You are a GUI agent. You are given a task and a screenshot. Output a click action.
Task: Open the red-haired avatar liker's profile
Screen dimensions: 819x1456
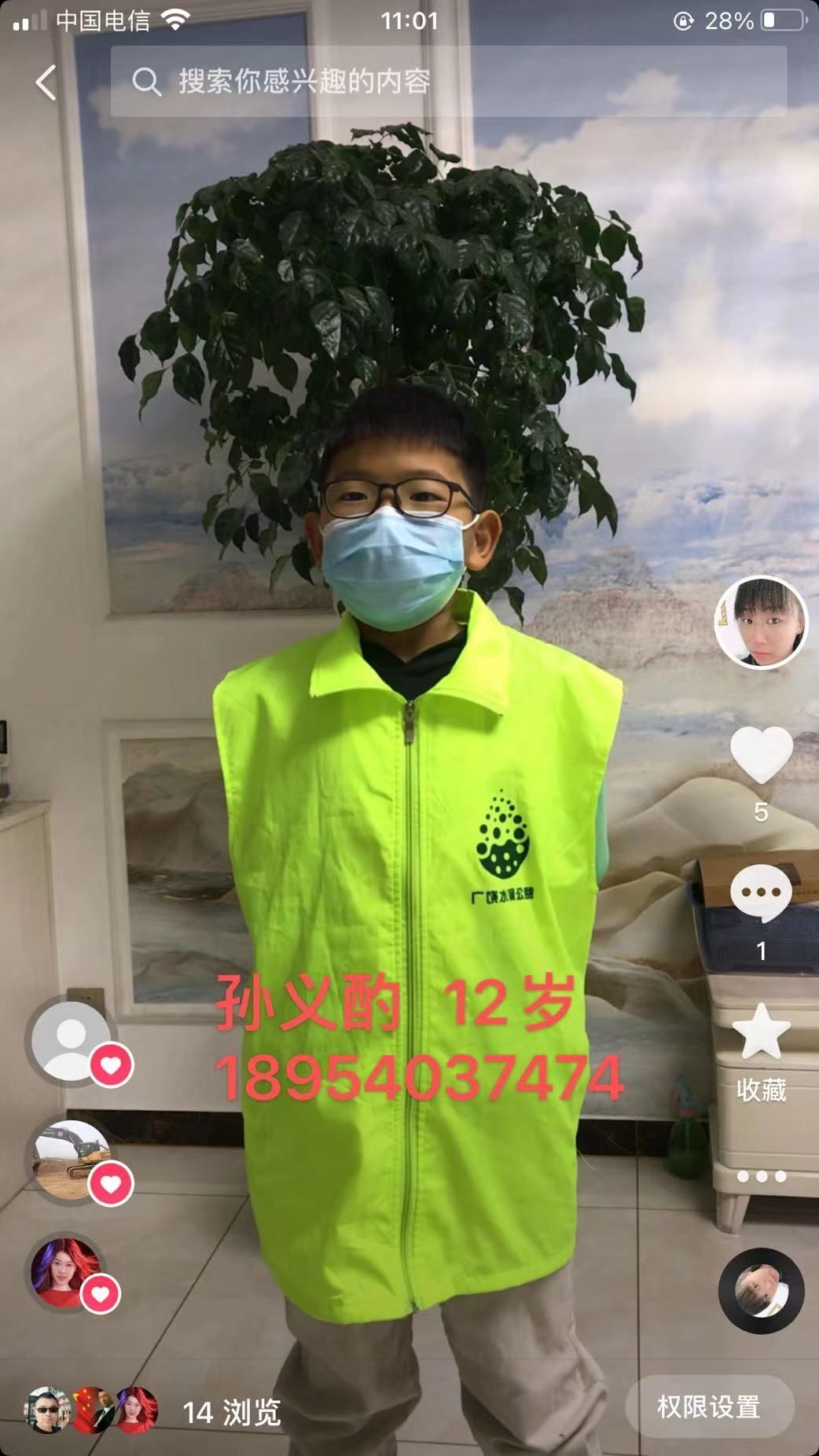(66, 1272)
